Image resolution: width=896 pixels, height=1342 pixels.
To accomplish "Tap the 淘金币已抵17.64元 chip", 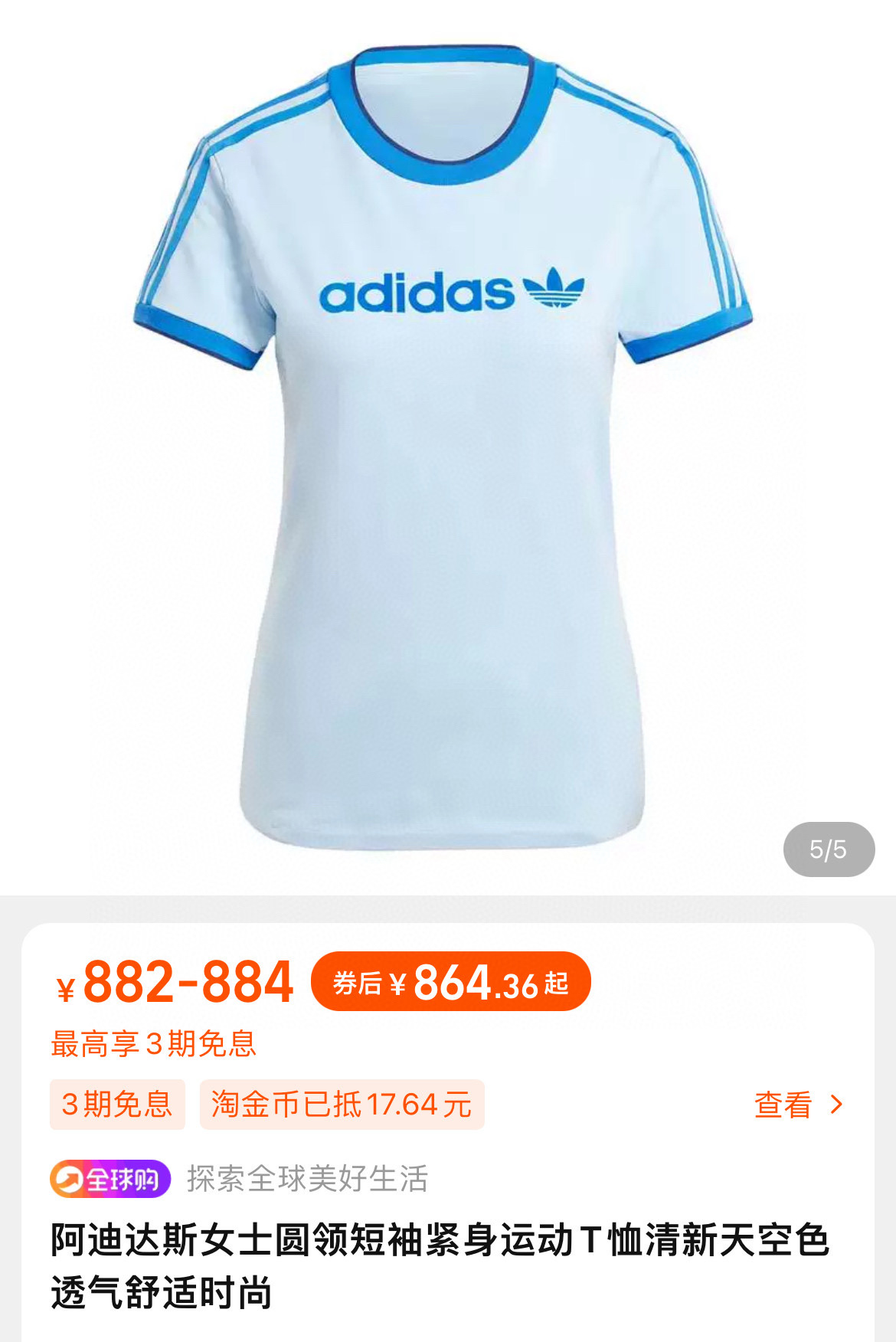I will click(342, 1105).
